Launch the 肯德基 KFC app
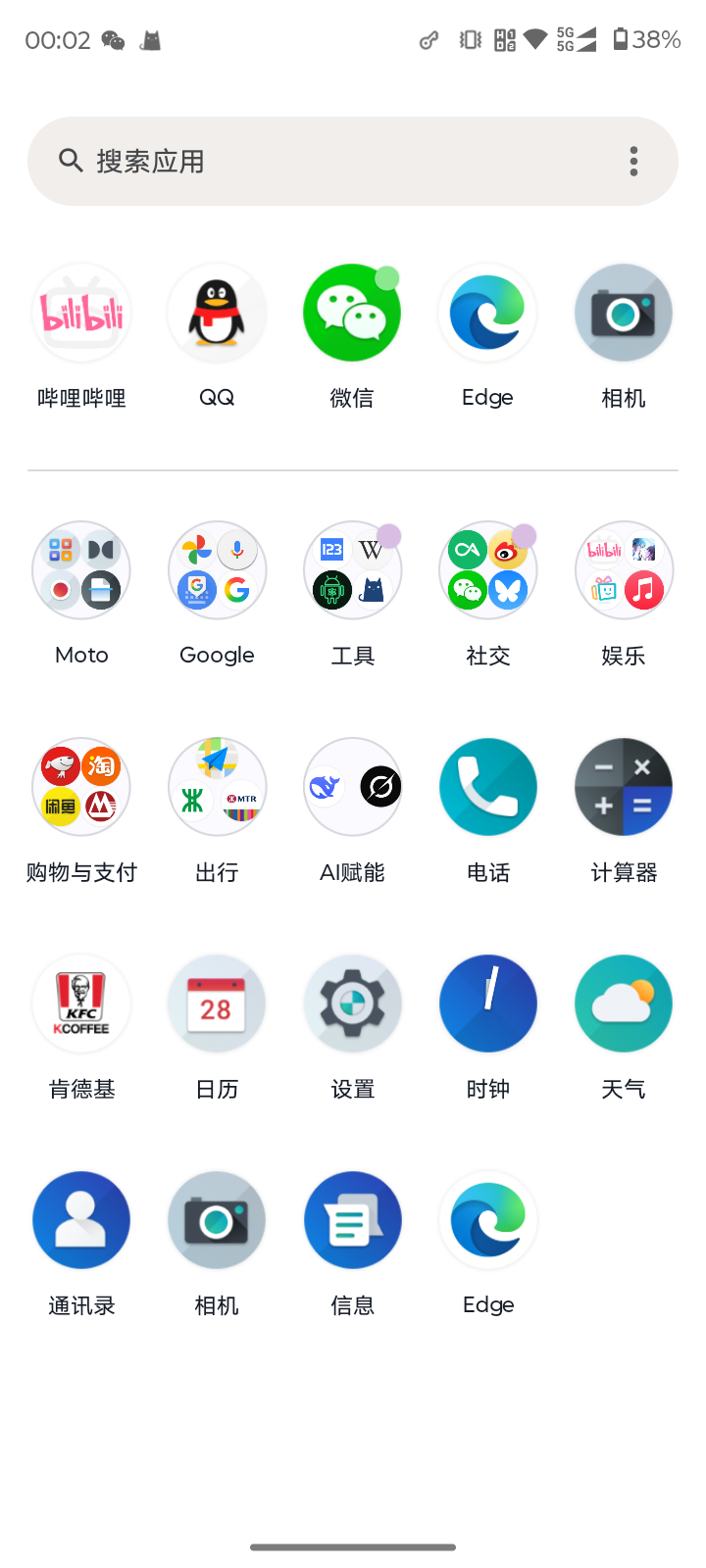The height and width of the screenshot is (1568, 706). [x=81, y=1004]
